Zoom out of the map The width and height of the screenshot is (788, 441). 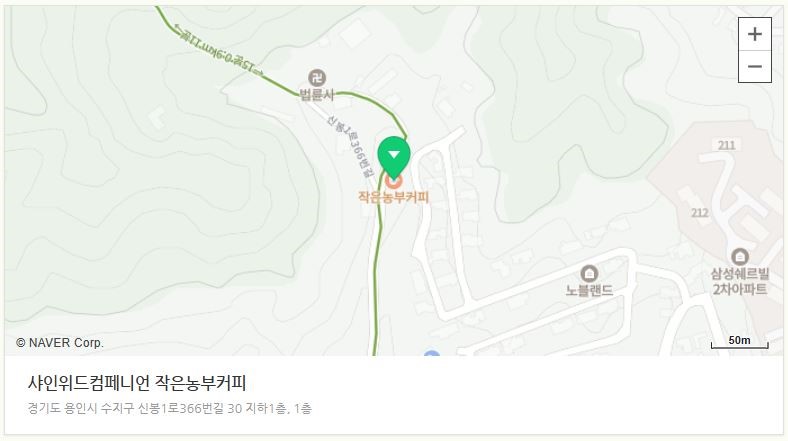[755, 66]
